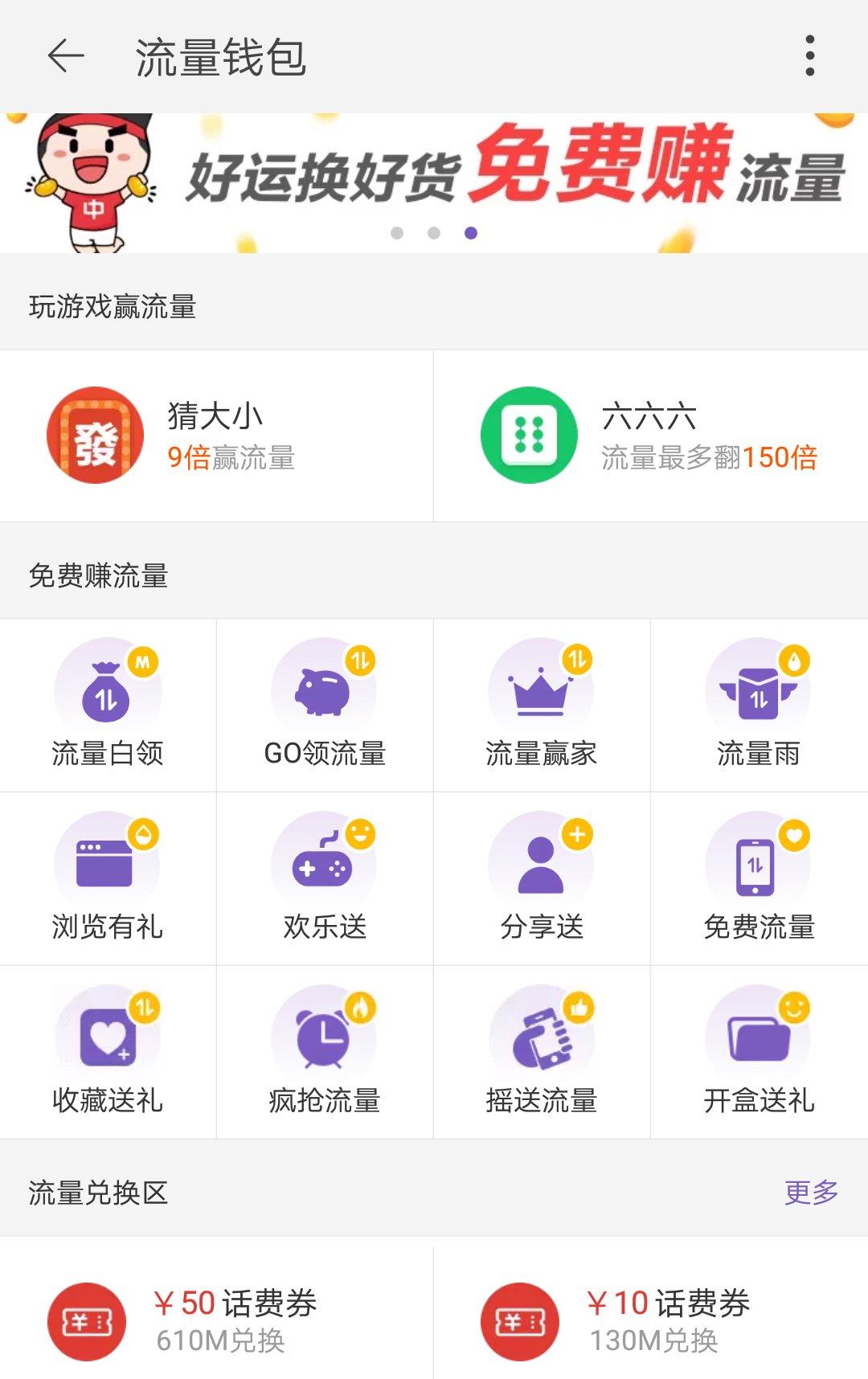868x1379 pixels.
Task: Open 分享送
Action: pos(542,878)
